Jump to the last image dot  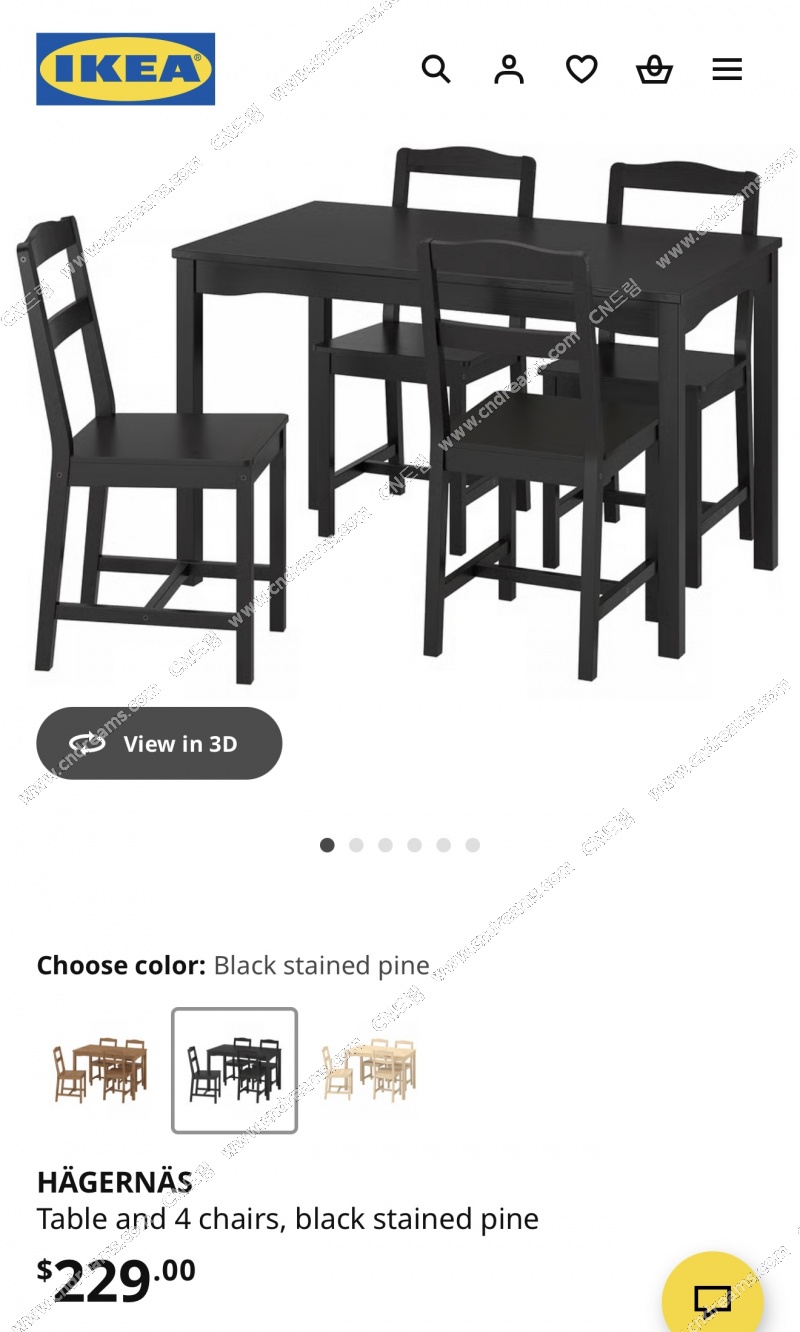pyautogui.click(x=472, y=845)
